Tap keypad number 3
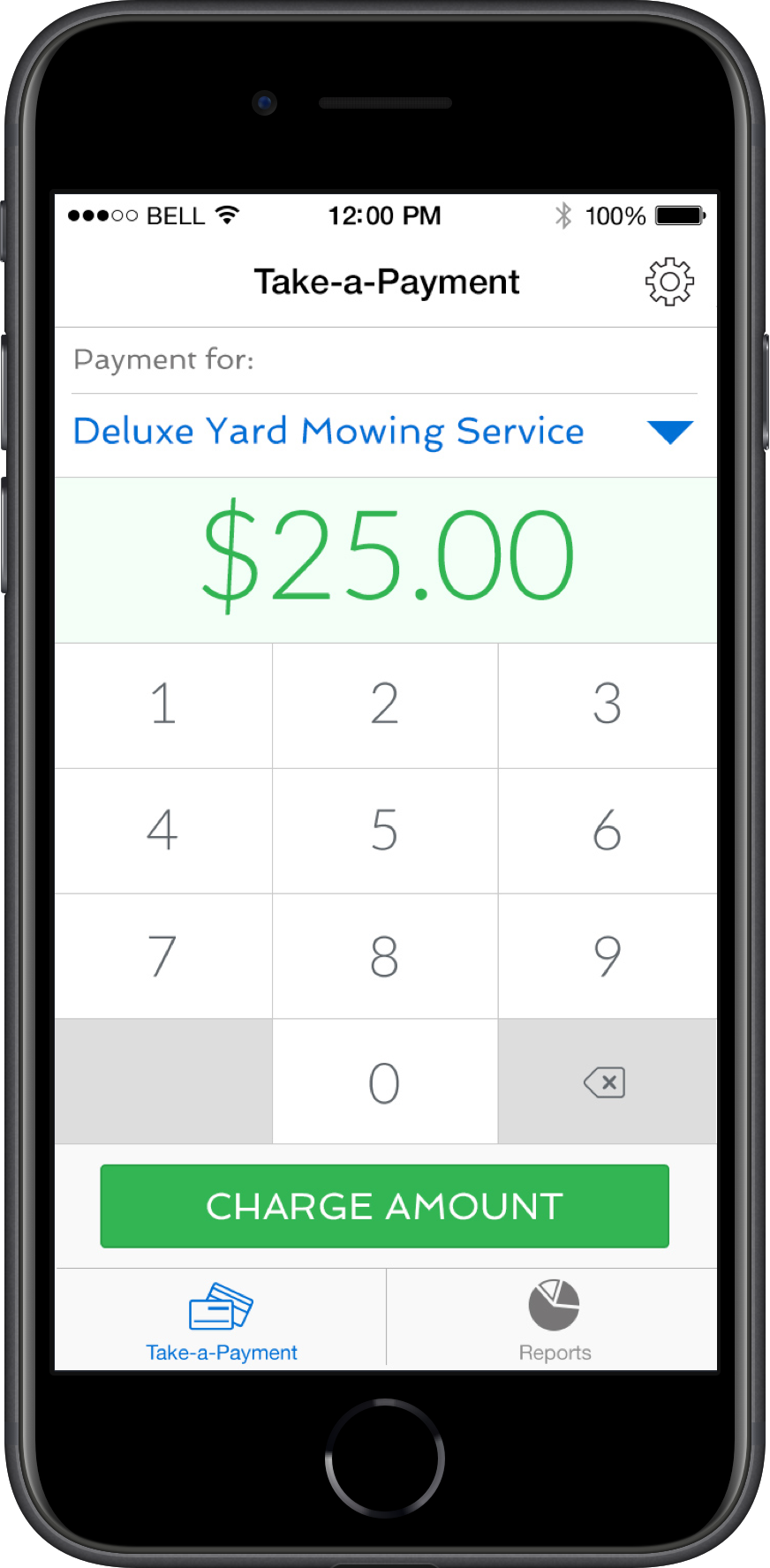Image resolution: width=770 pixels, height=1568 pixels. [608, 705]
